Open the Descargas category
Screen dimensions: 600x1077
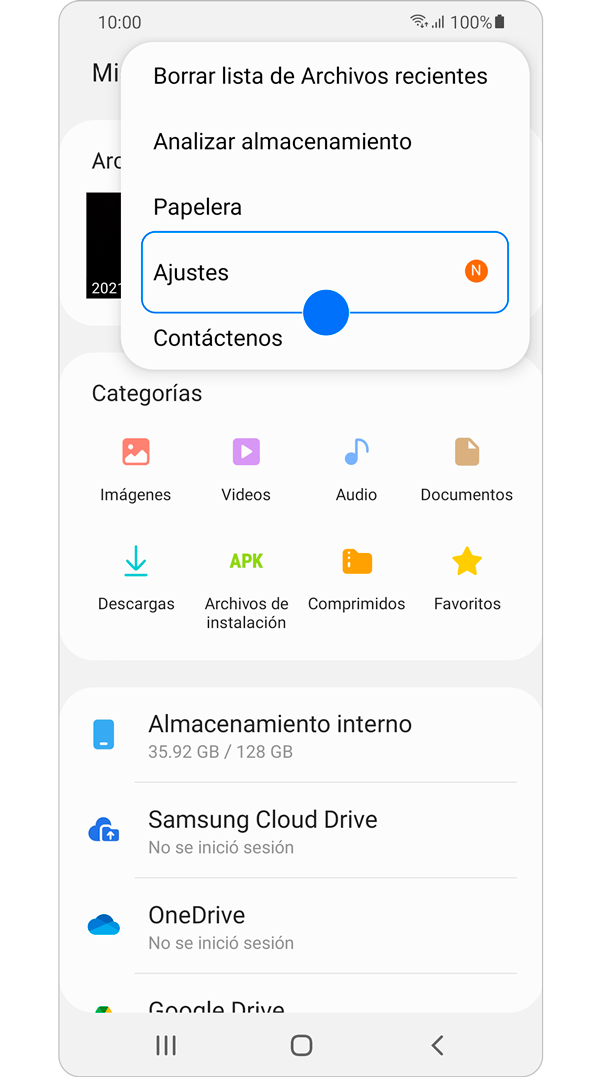136,578
